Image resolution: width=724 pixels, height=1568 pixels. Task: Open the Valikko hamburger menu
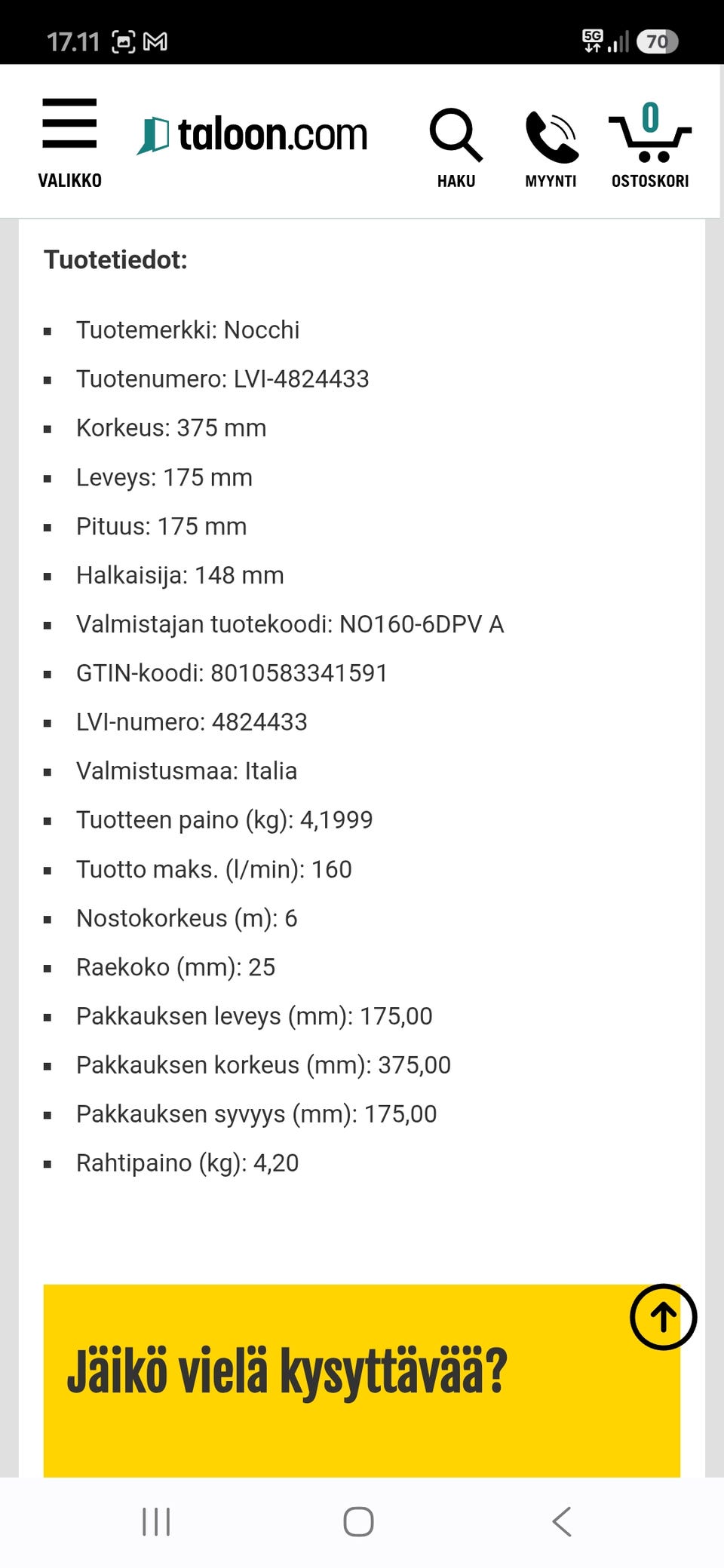pos(69,142)
